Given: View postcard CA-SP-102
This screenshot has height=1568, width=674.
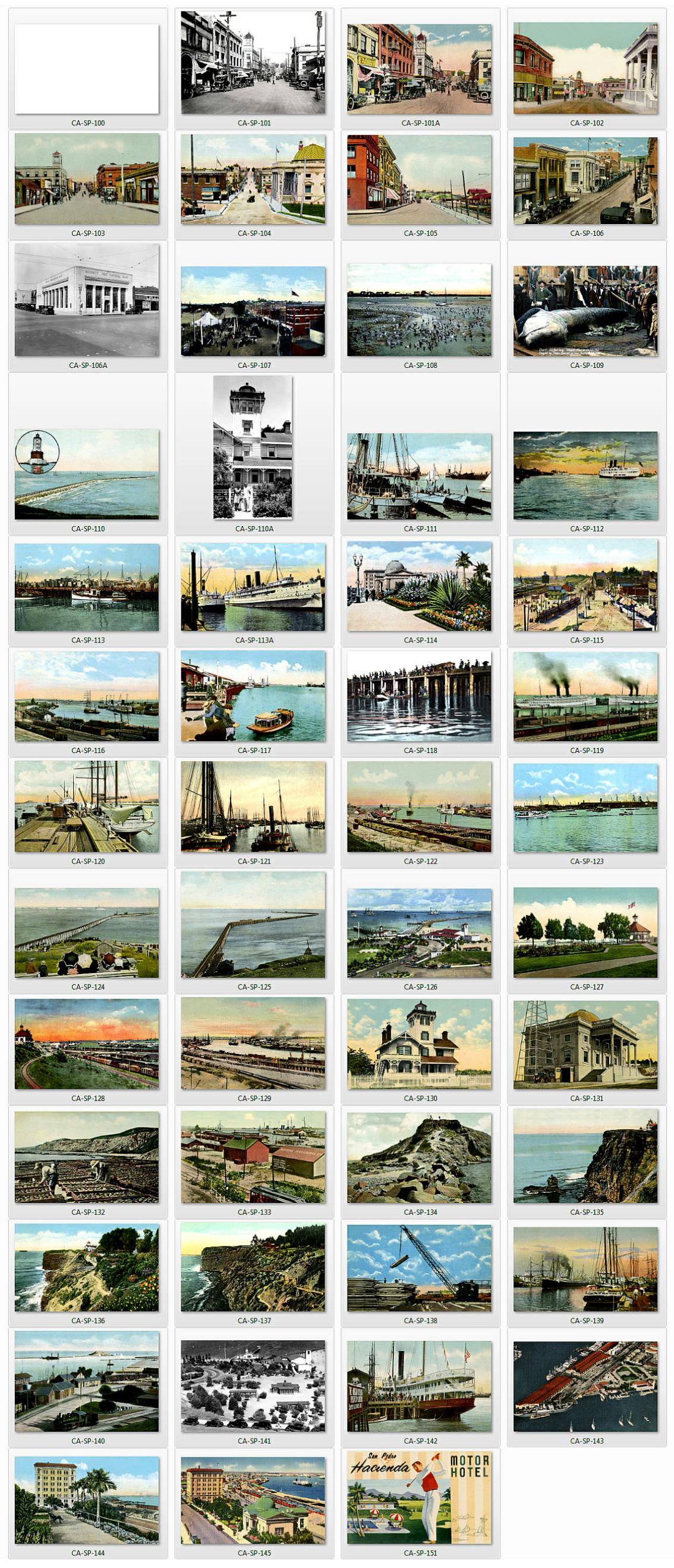Looking at the screenshot, I should pyautogui.click(x=585, y=68).
